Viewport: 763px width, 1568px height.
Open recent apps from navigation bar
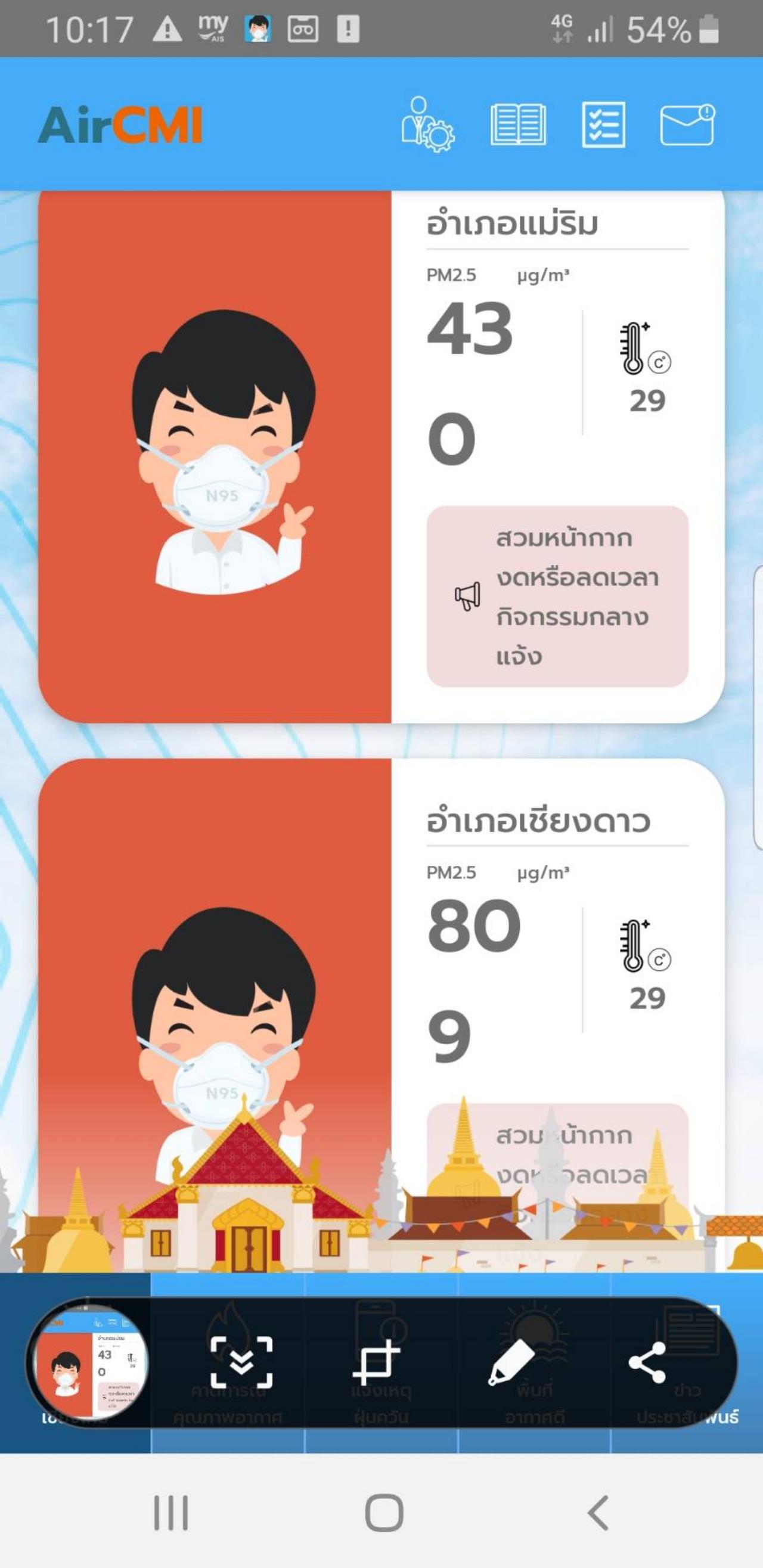[170, 1512]
